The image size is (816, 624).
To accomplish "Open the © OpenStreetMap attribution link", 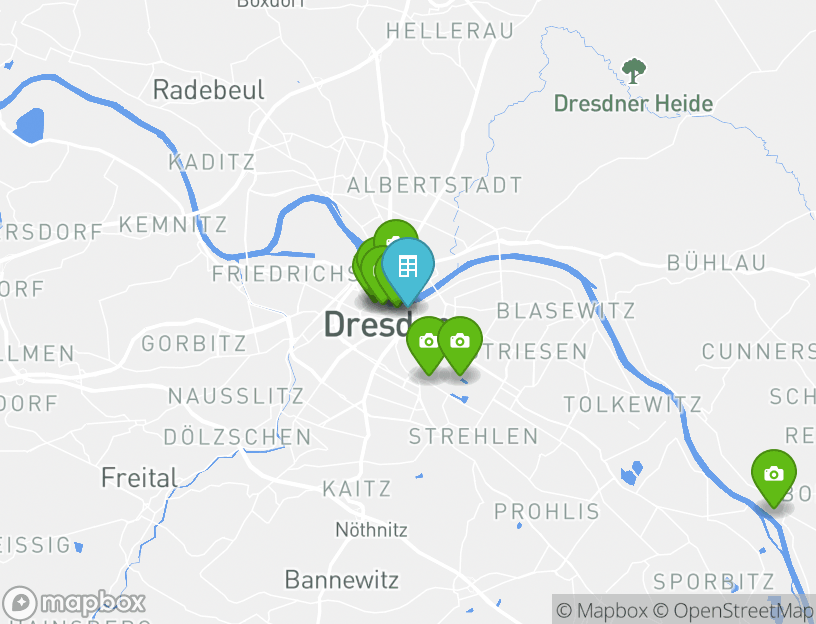I will click(734, 610).
